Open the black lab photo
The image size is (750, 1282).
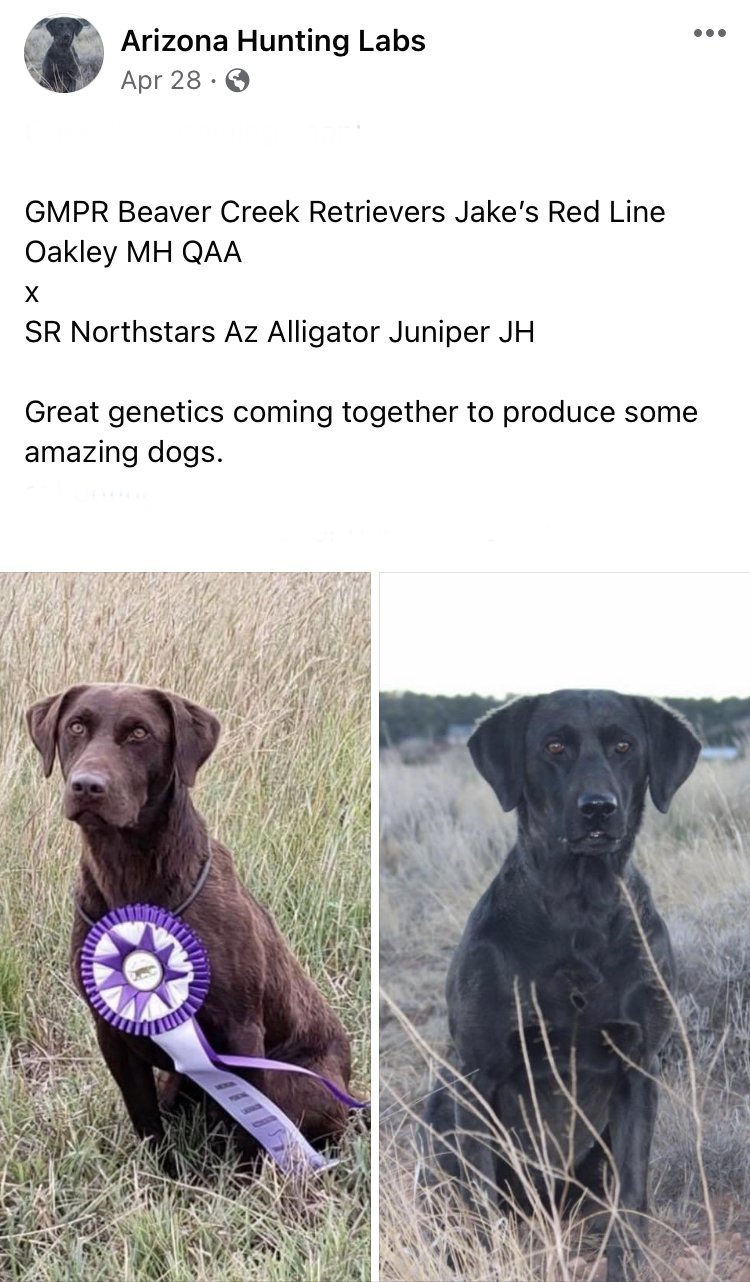coord(565,925)
